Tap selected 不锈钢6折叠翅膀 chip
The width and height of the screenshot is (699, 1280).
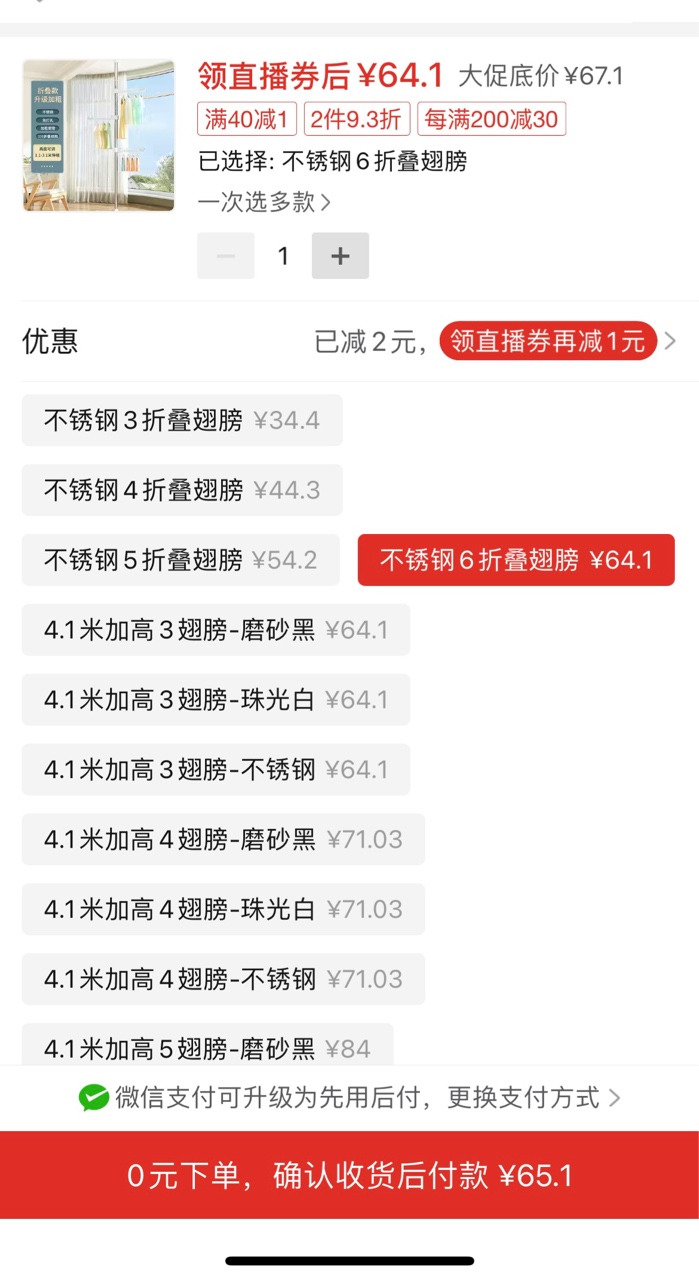(x=516, y=560)
